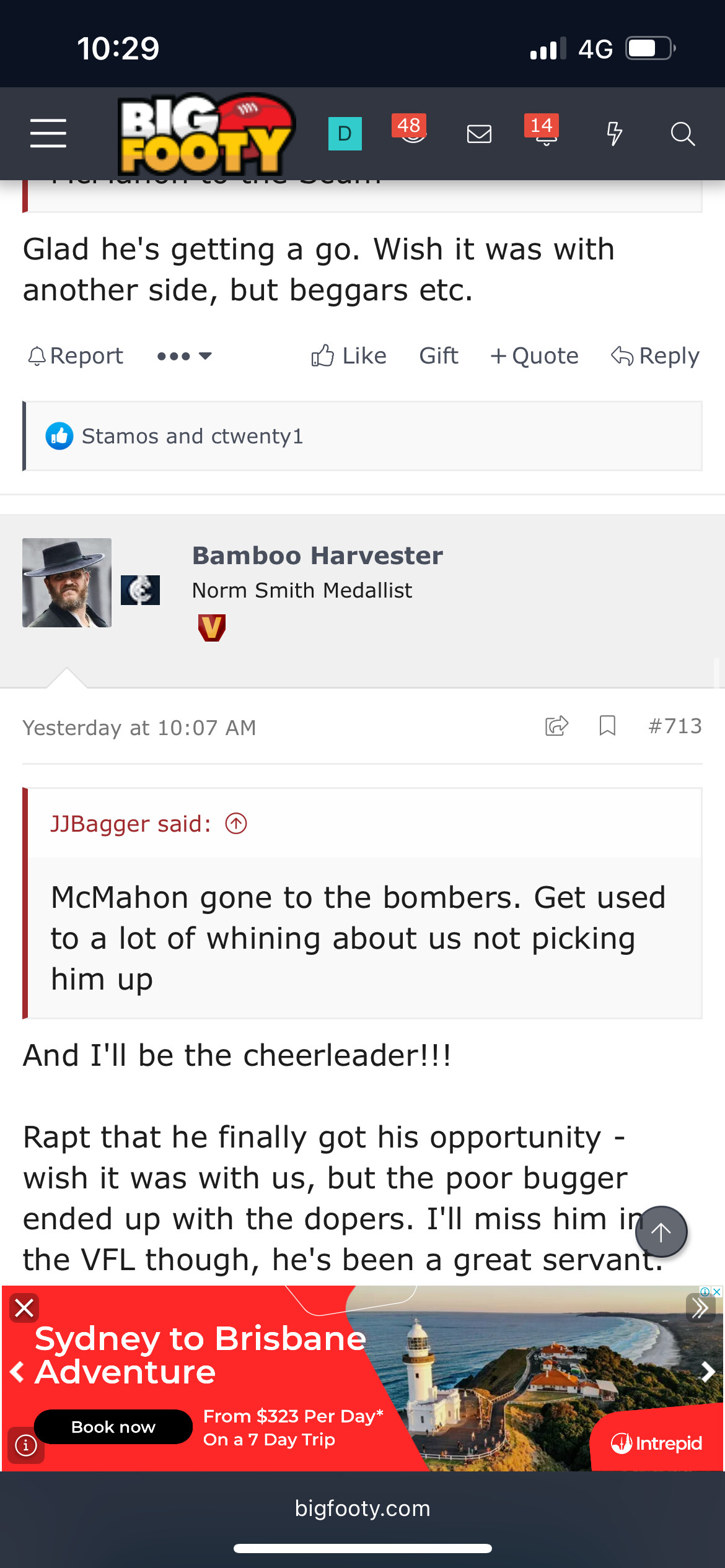See who liked: Stamos and ctwenty1
725x1568 pixels.
pyautogui.click(x=192, y=437)
